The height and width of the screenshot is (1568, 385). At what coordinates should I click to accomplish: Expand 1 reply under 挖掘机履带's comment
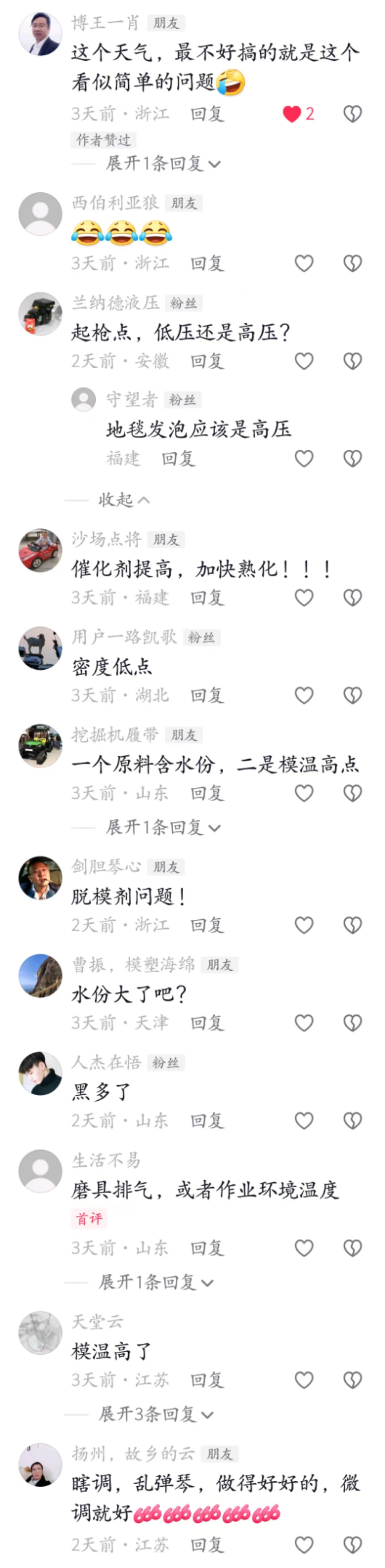[162, 827]
